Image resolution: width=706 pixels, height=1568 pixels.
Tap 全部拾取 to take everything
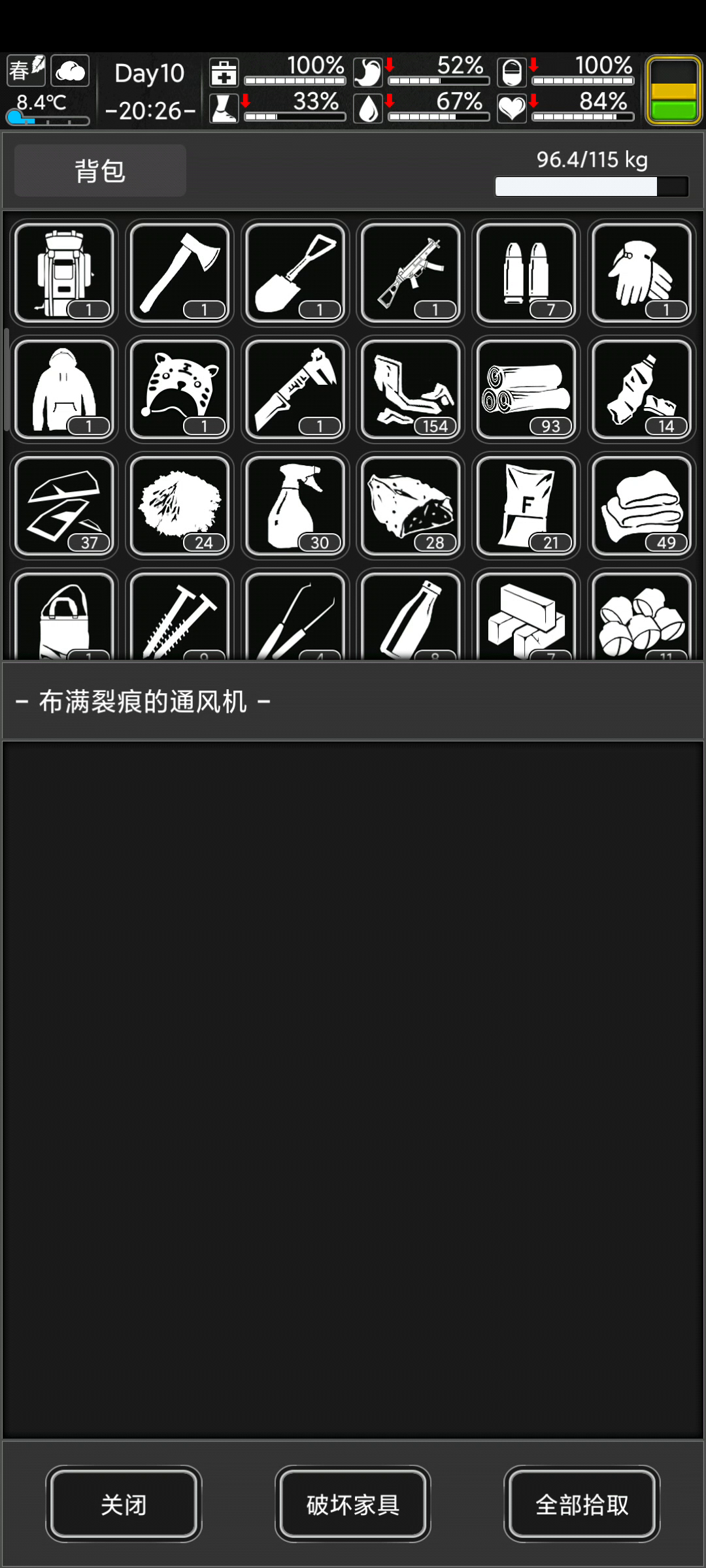tap(582, 1504)
